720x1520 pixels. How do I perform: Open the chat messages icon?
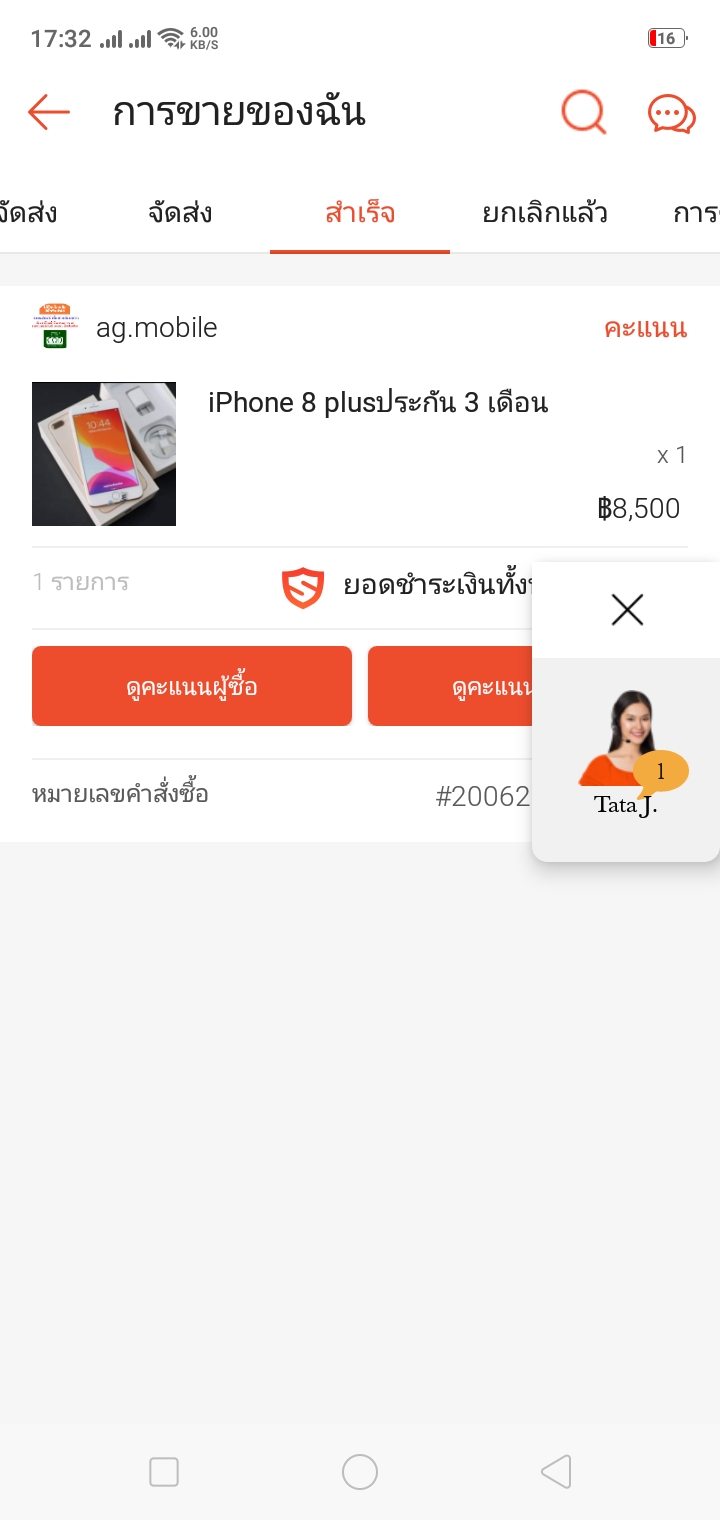pos(671,113)
